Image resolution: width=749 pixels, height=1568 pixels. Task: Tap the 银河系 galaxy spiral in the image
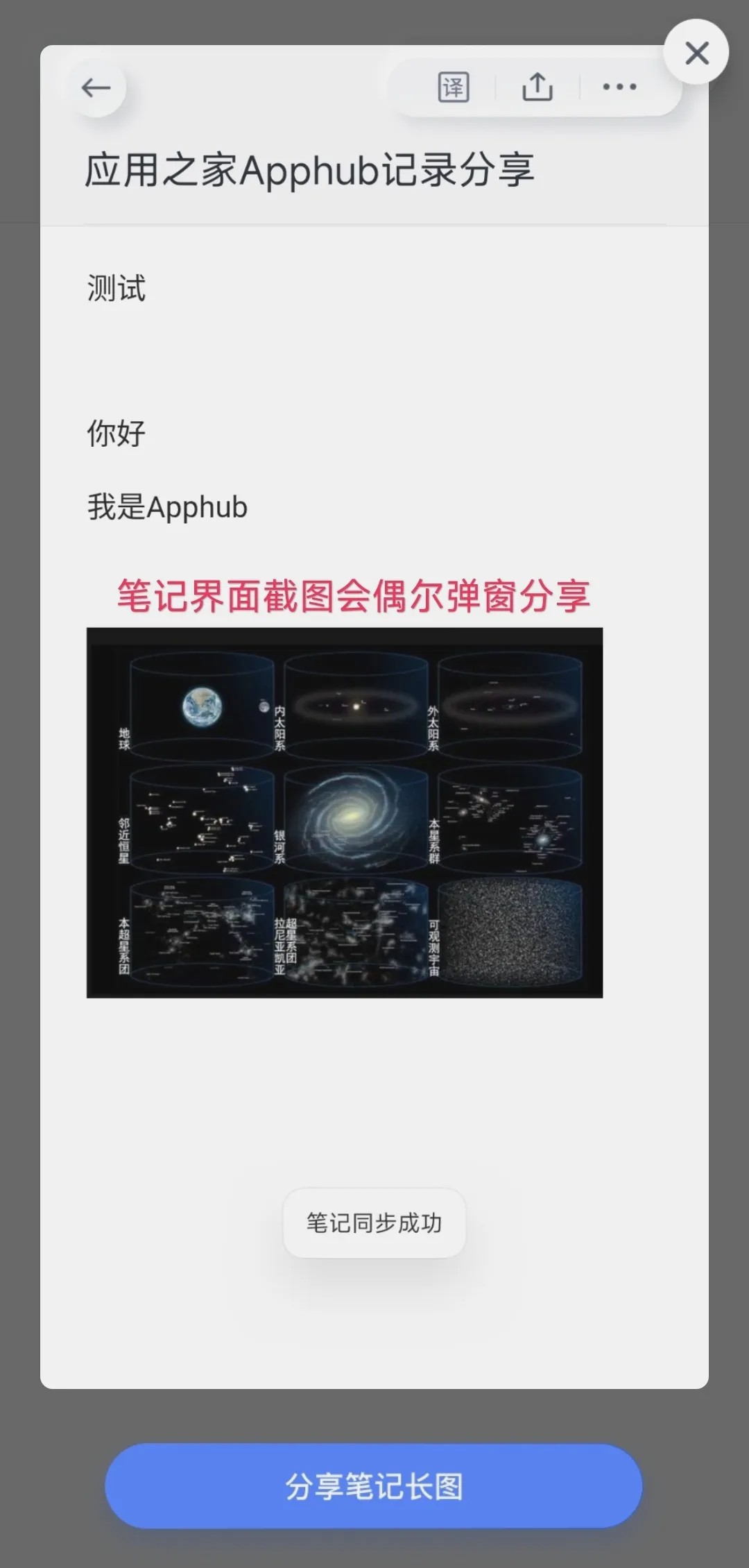[354, 819]
